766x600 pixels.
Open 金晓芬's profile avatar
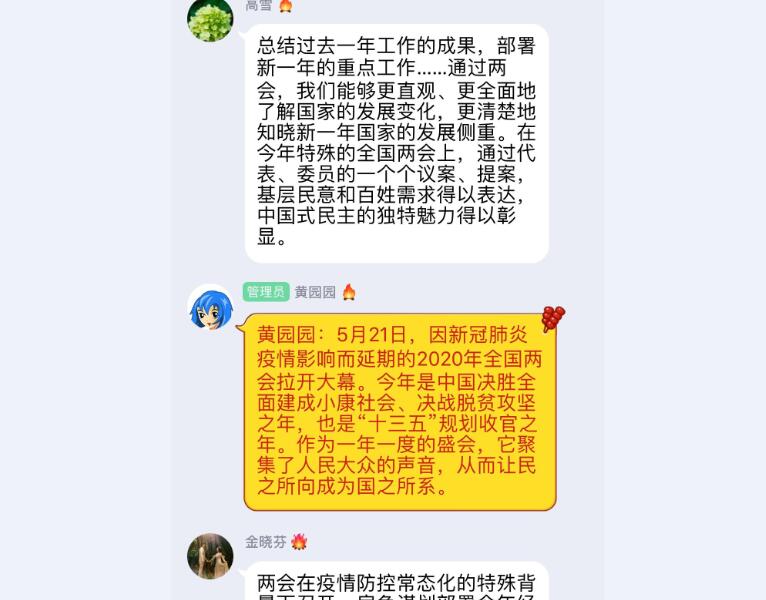(x=210, y=556)
